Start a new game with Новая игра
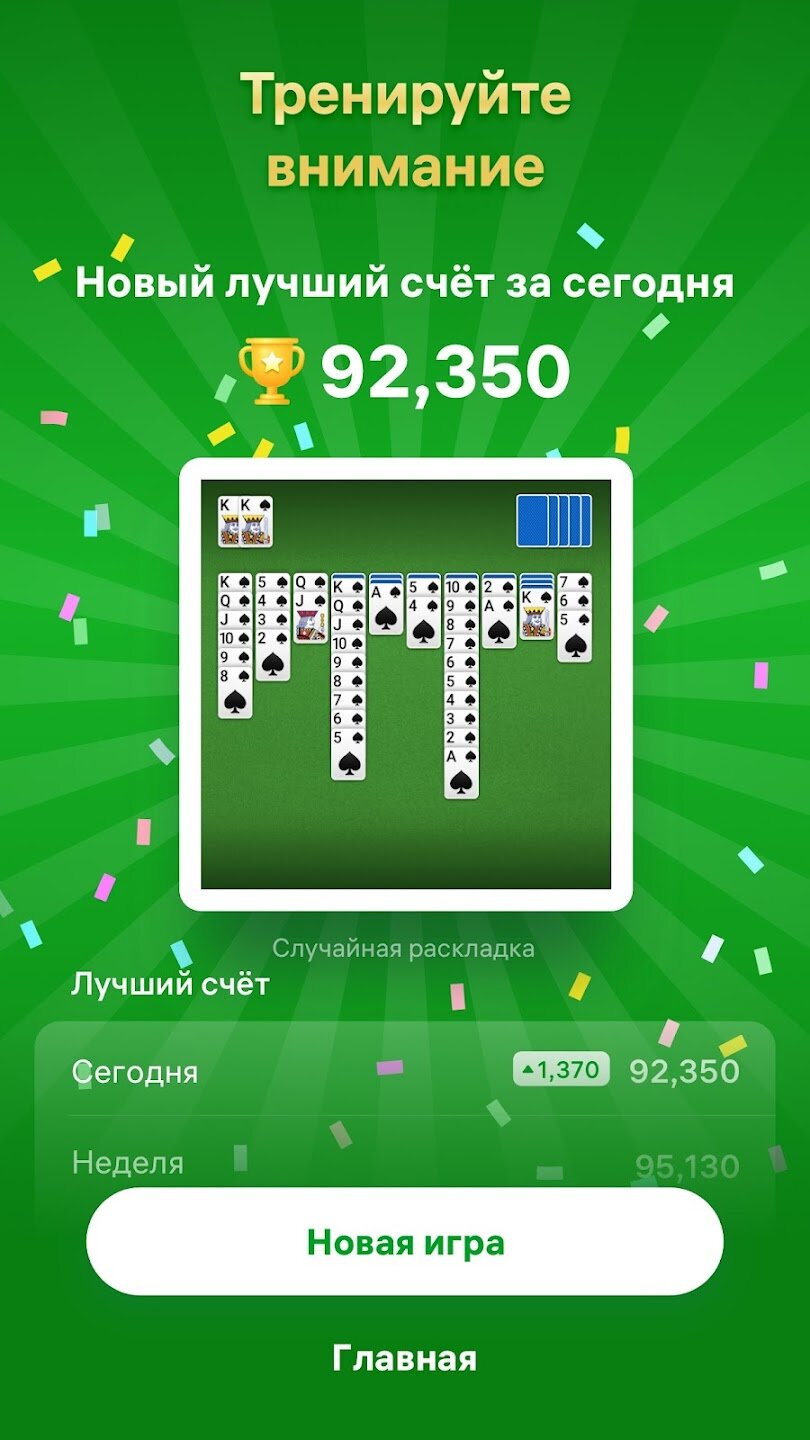The image size is (810, 1440). tap(404, 1242)
